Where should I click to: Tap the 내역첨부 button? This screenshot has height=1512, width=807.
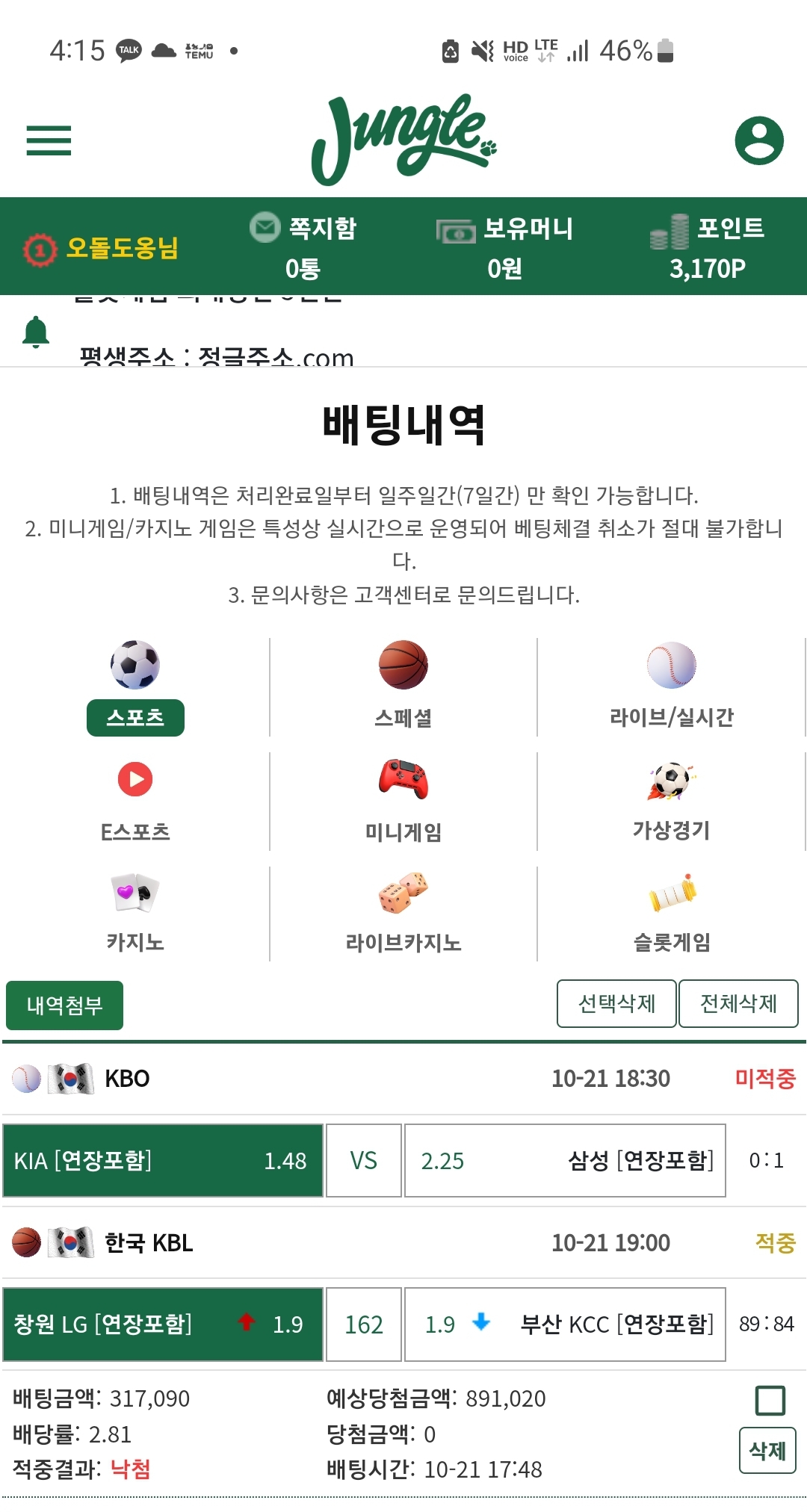coord(64,1006)
